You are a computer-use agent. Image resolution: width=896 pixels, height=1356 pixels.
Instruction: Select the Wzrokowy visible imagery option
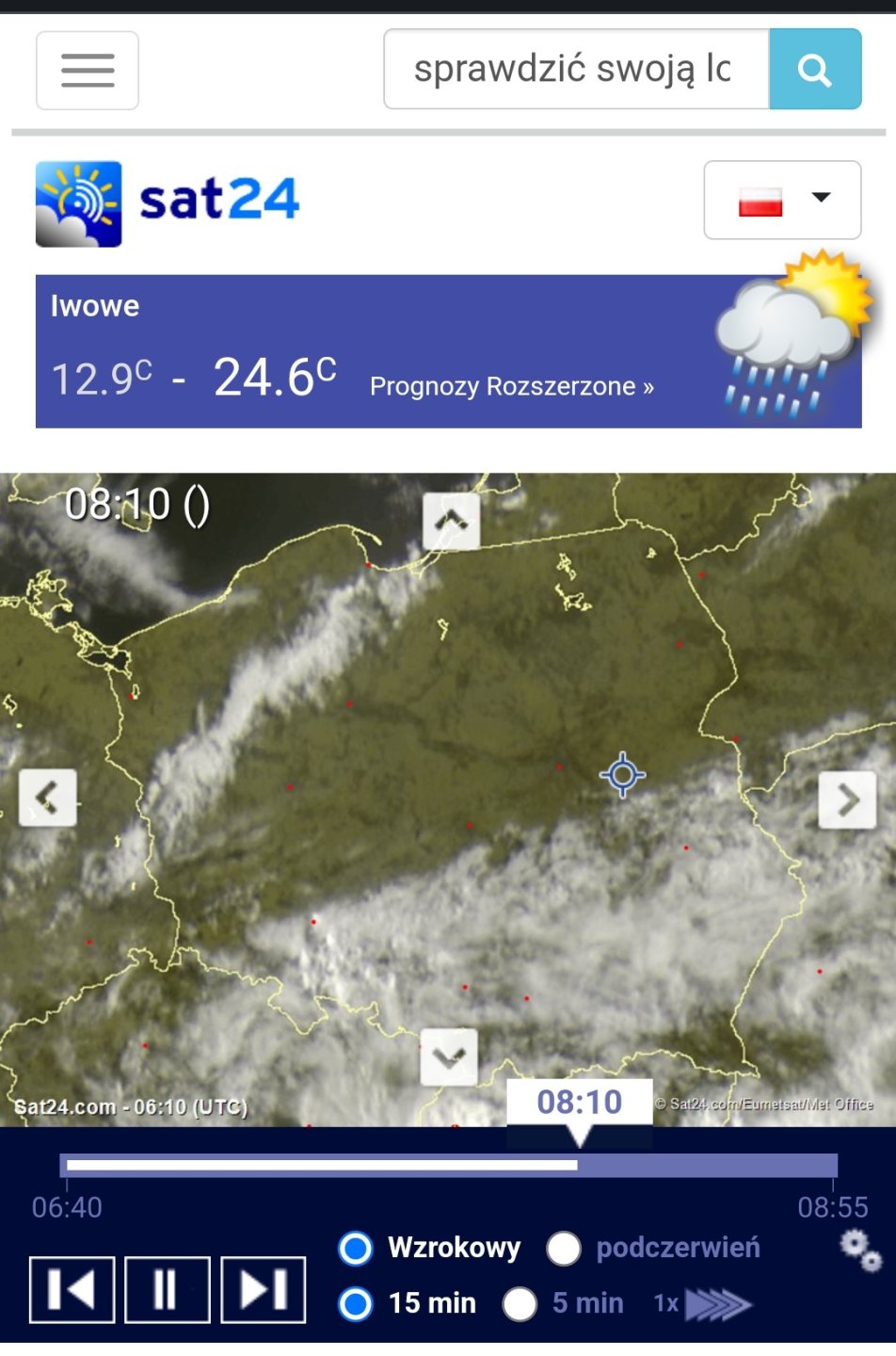coord(356,1249)
